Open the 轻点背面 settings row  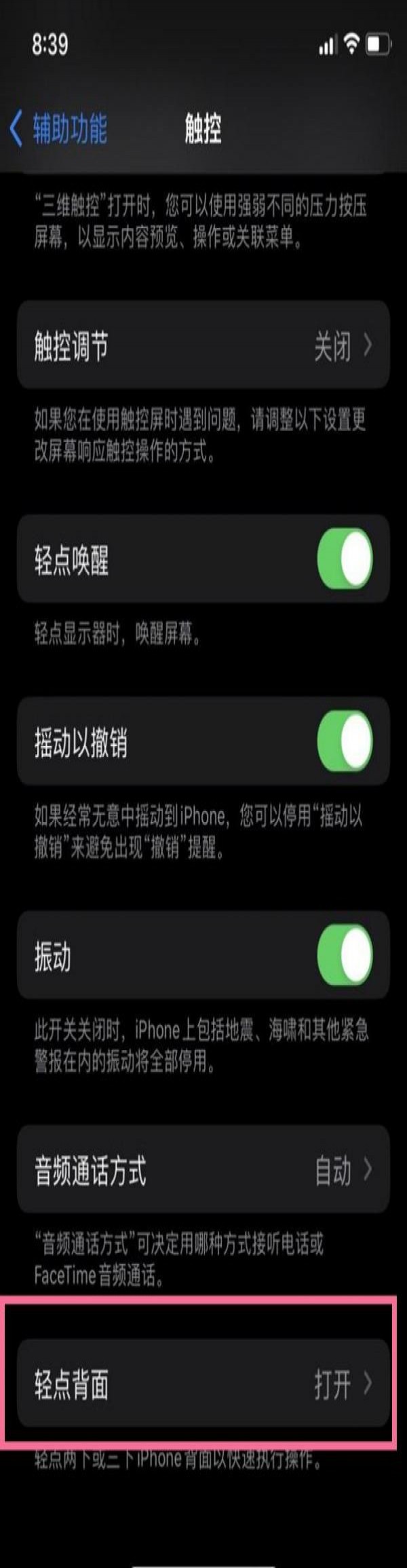click(203, 1383)
